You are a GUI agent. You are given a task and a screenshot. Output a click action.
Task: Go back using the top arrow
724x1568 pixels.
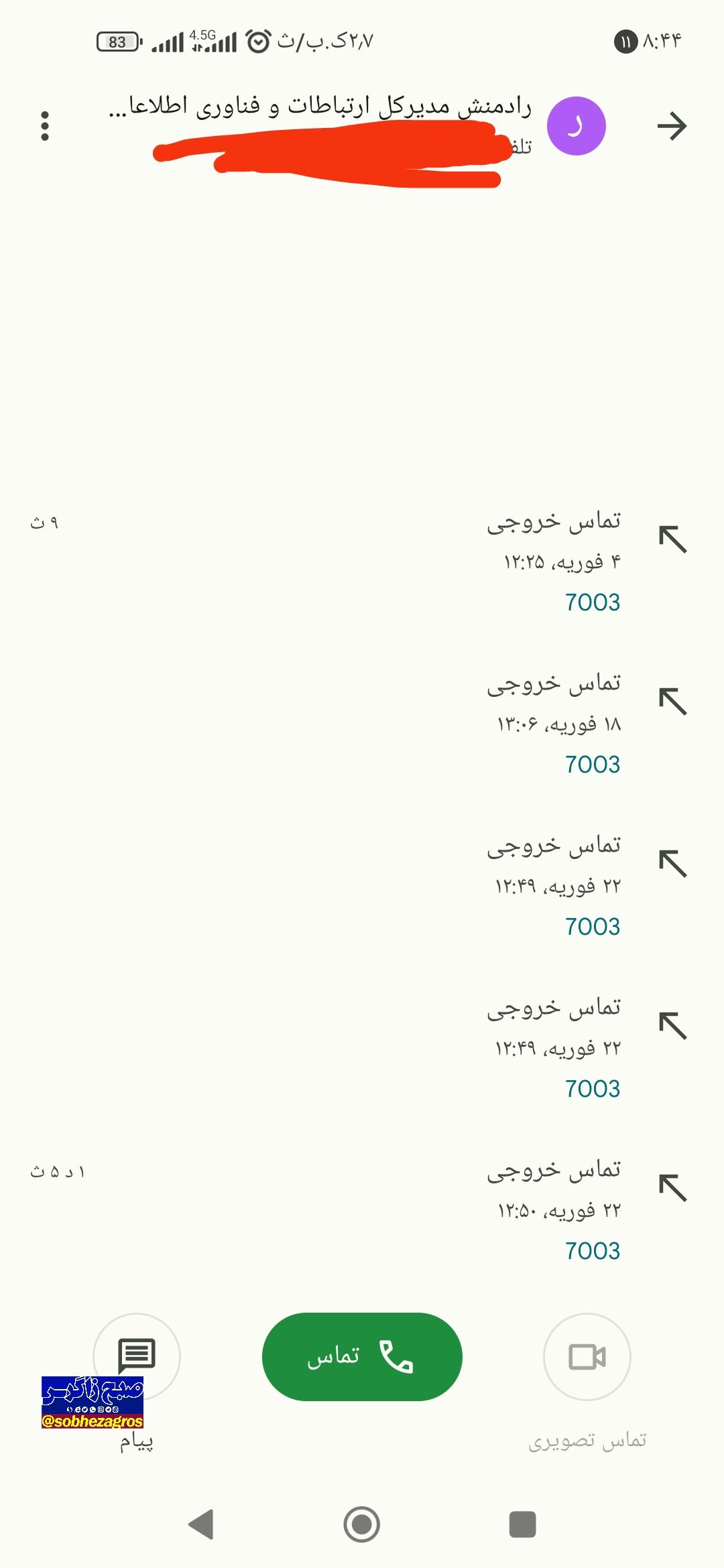point(672,126)
